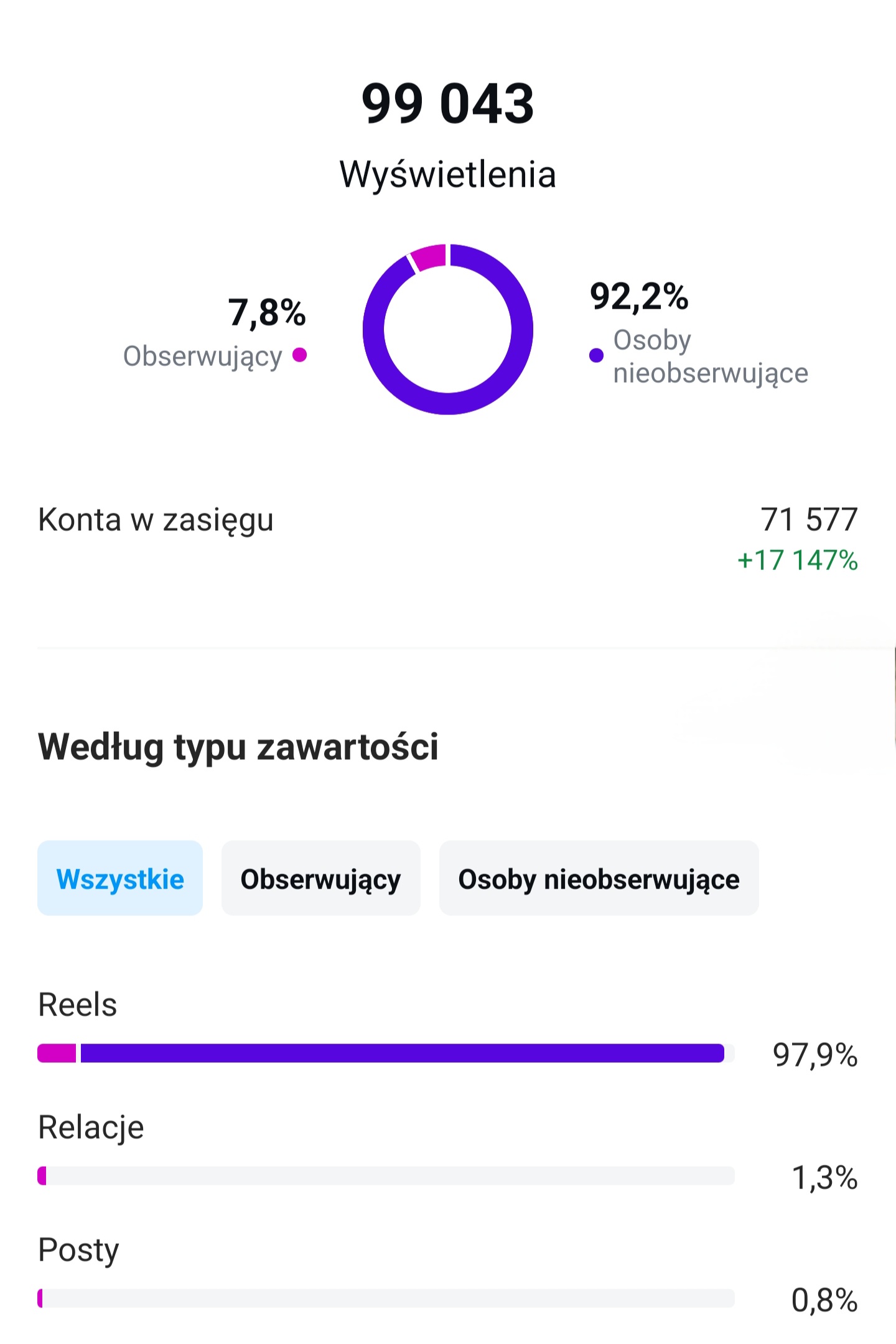Select the Wszystkie filter chip

pos(120,879)
